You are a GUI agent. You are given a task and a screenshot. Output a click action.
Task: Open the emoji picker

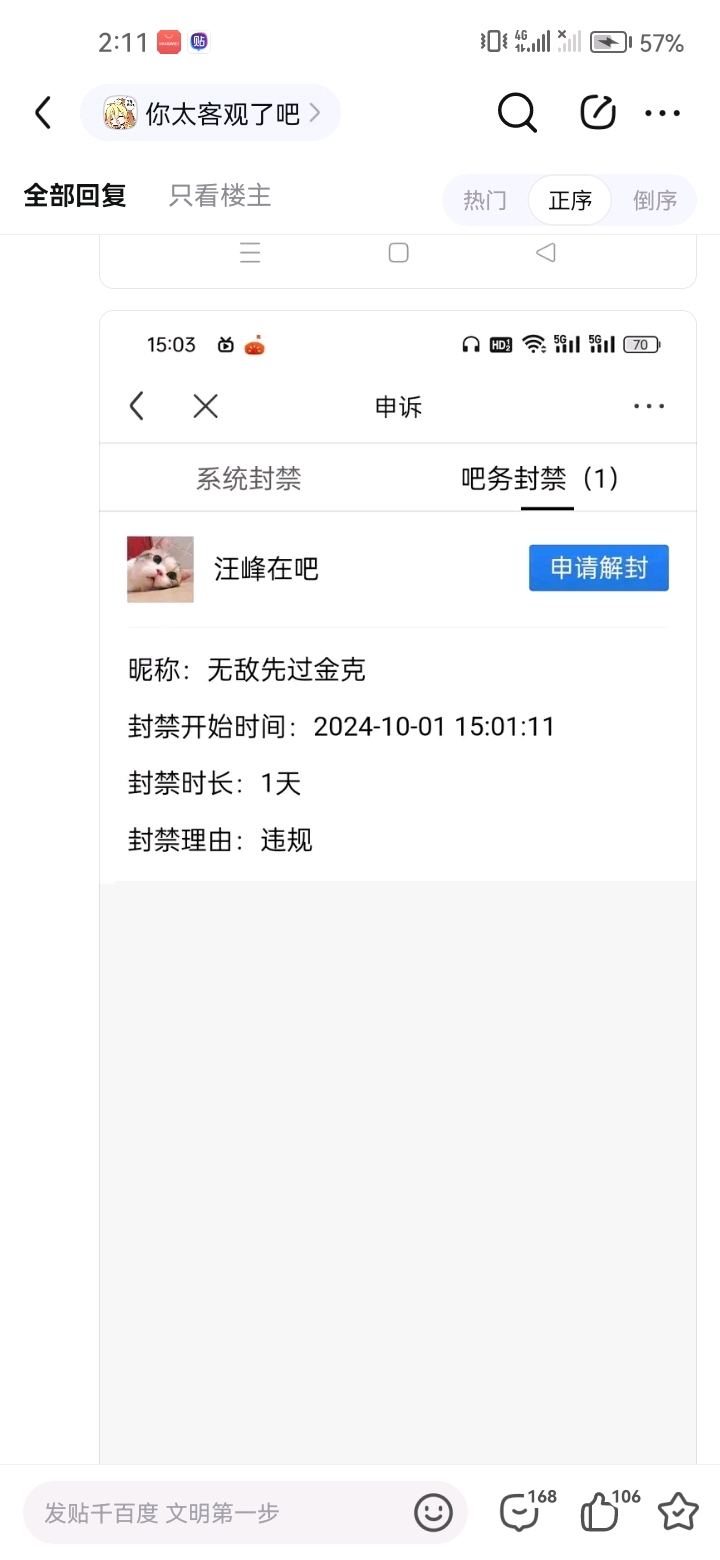click(433, 1513)
